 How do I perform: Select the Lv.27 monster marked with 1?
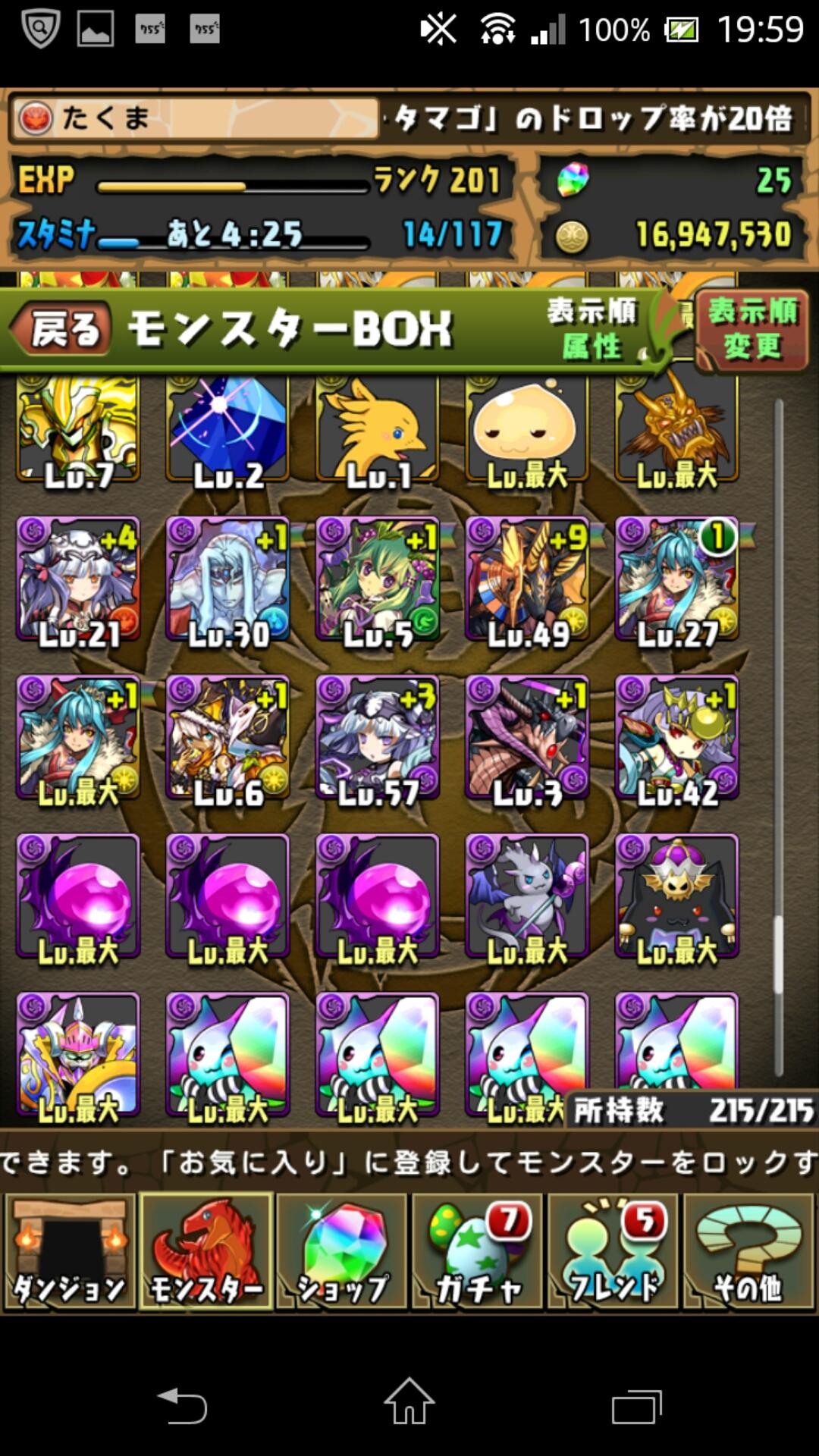click(676, 580)
